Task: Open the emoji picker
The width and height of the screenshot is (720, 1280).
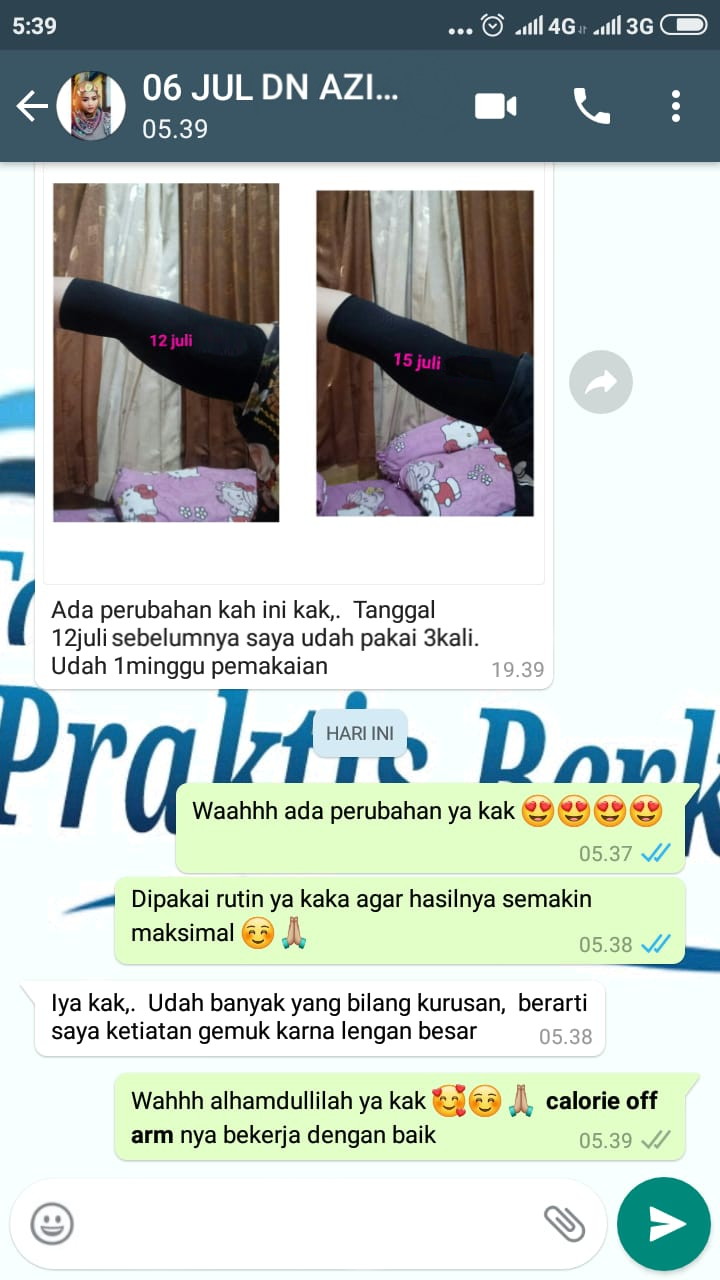Action: (52, 1223)
